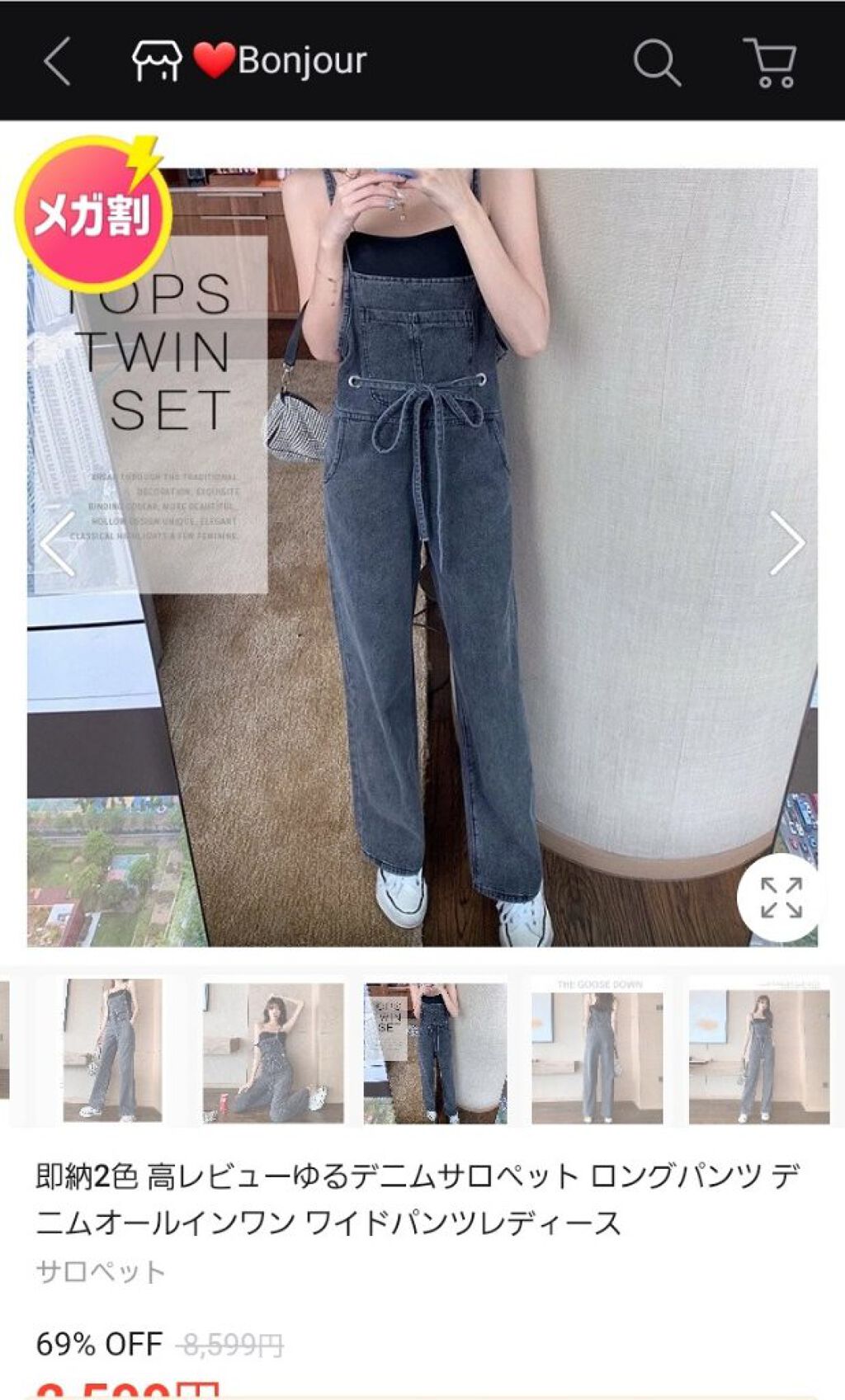Open the search icon
Screen dimensions: 845x1400
(656, 61)
